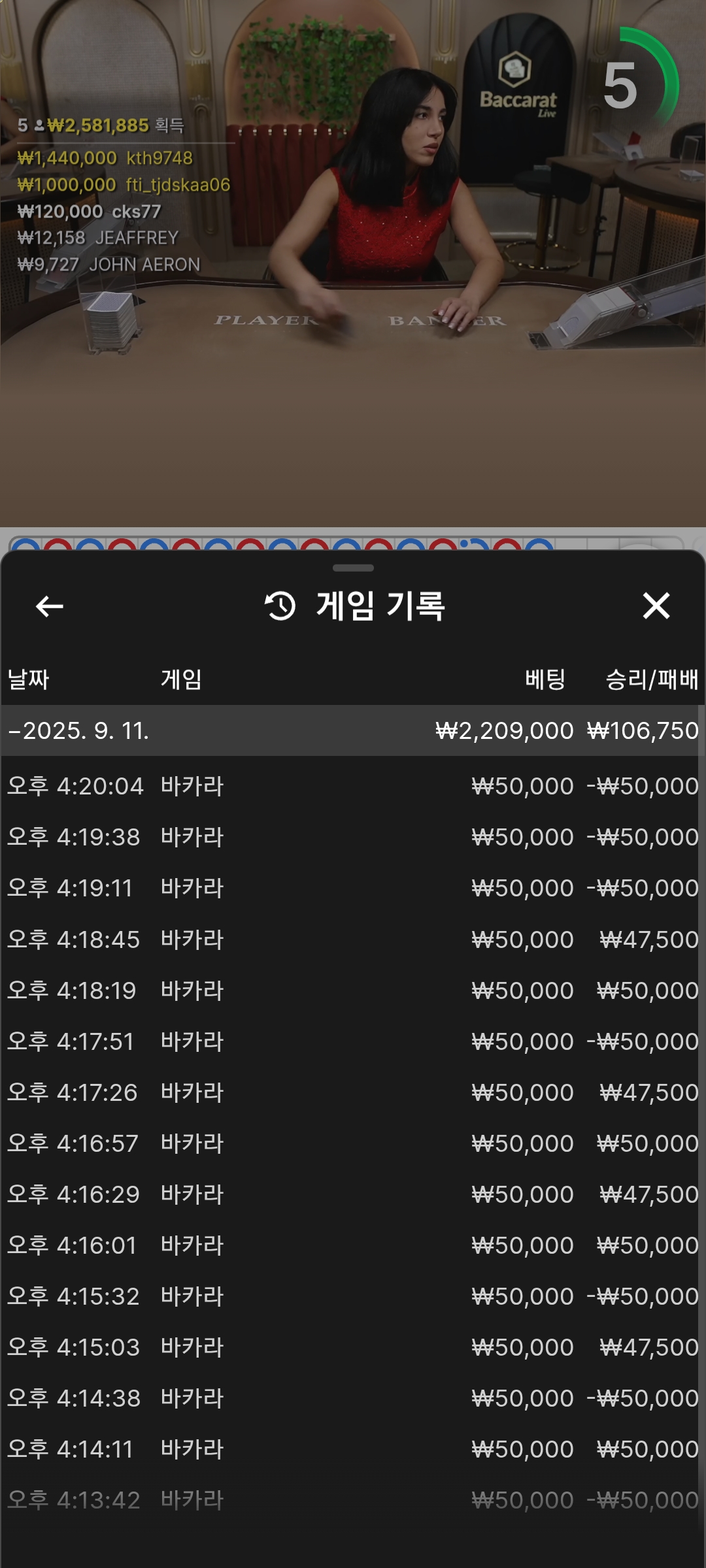
Task: View details of the 오후 4:18:19 round
Action: click(x=353, y=990)
